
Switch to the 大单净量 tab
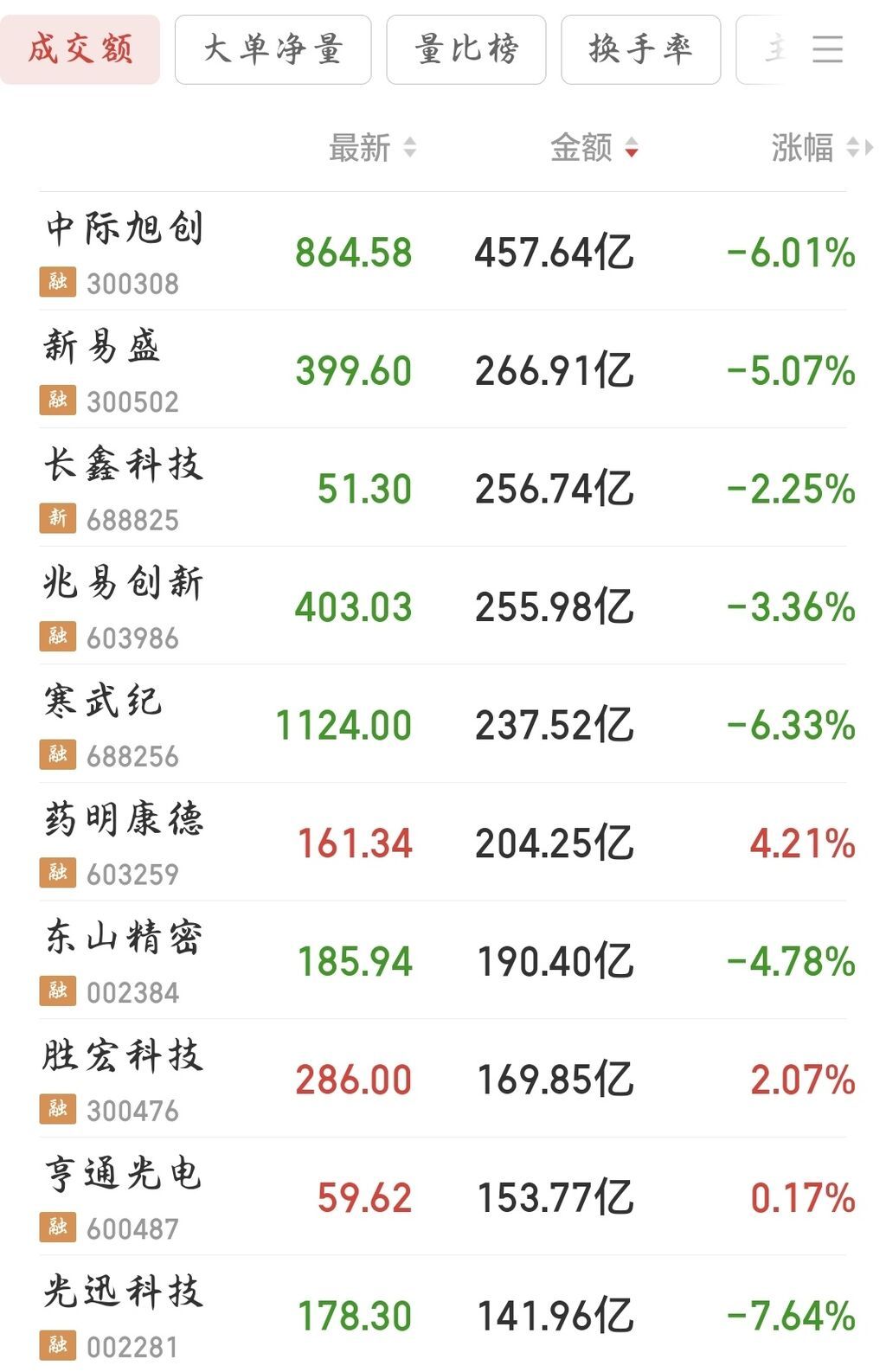click(x=273, y=49)
